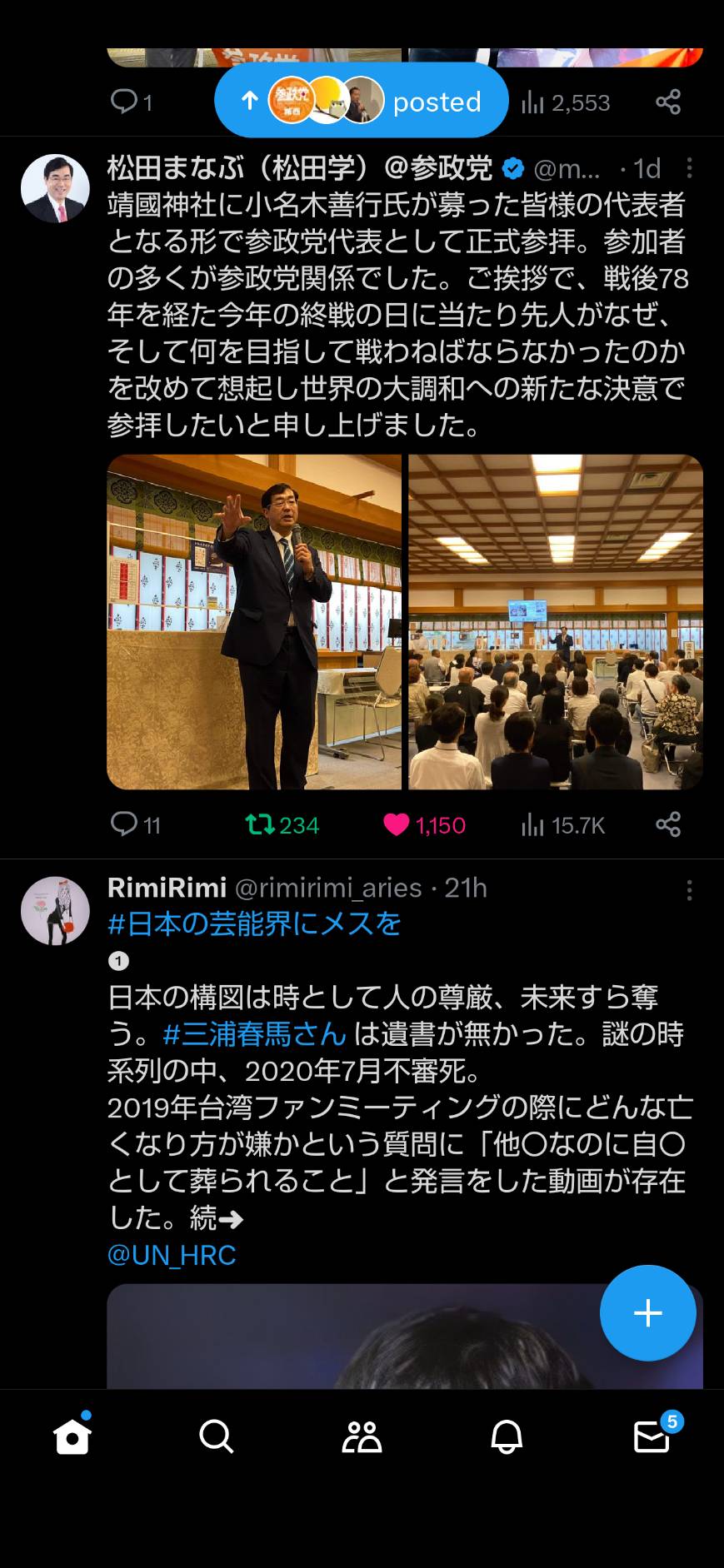Open photo of seated audience in hall
Viewport: 724px width, 1568px height.
(556, 622)
